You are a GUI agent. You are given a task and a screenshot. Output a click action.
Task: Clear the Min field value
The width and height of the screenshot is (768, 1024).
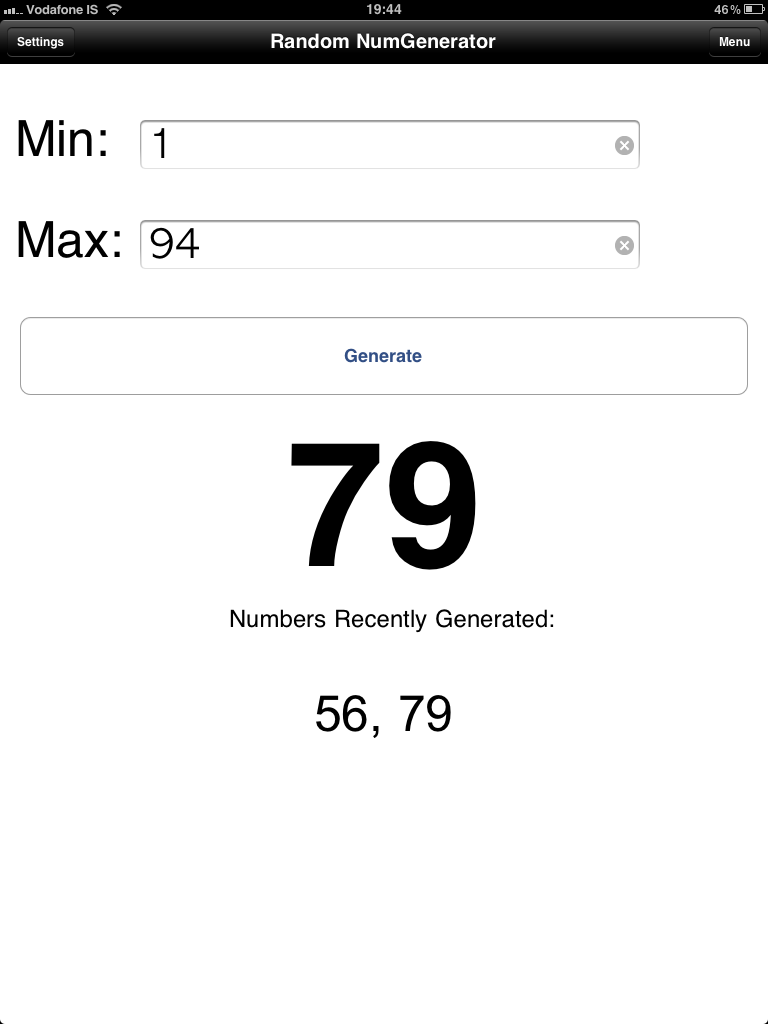pyautogui.click(x=624, y=146)
